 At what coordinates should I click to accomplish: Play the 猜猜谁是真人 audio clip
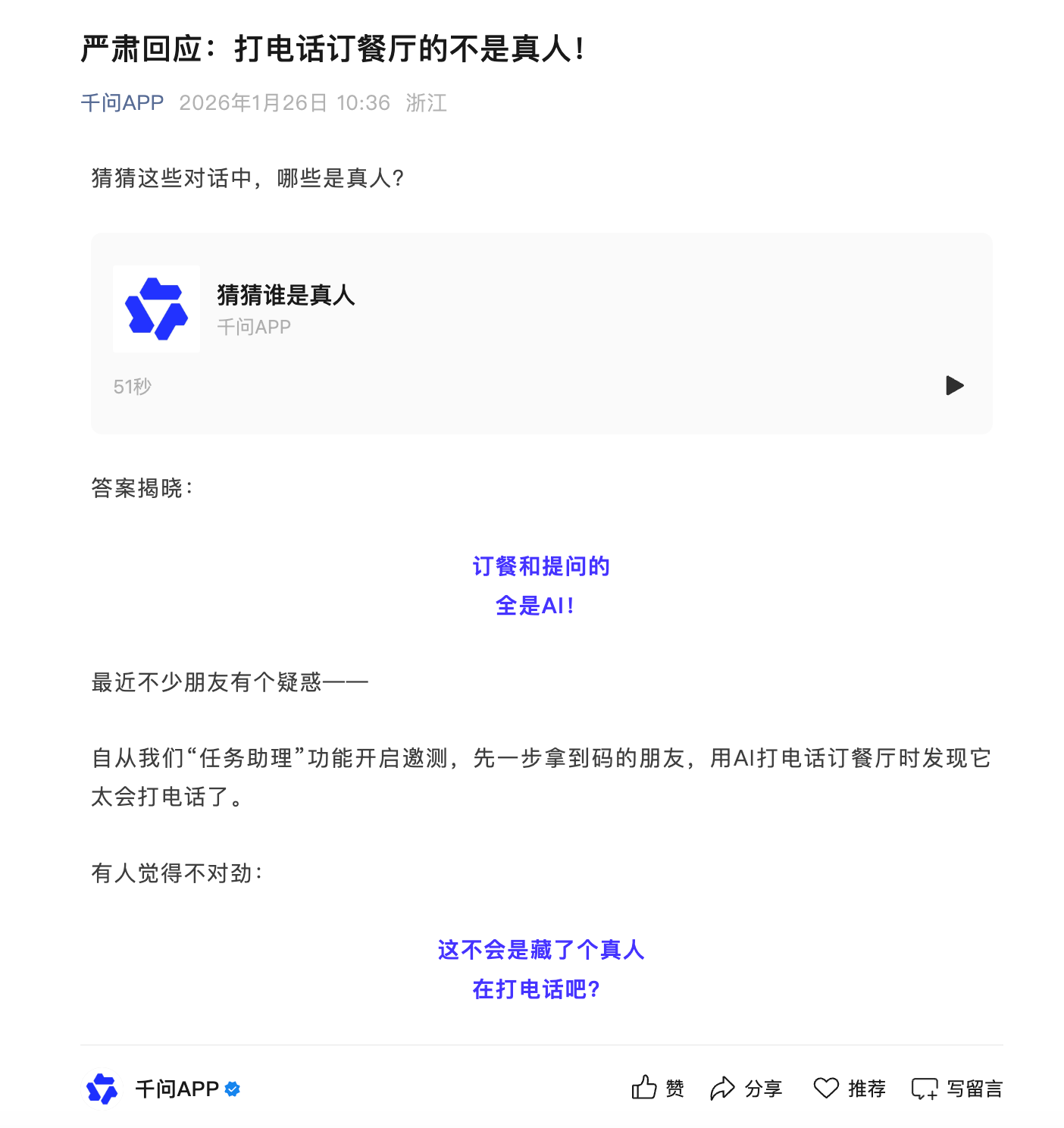(x=954, y=386)
